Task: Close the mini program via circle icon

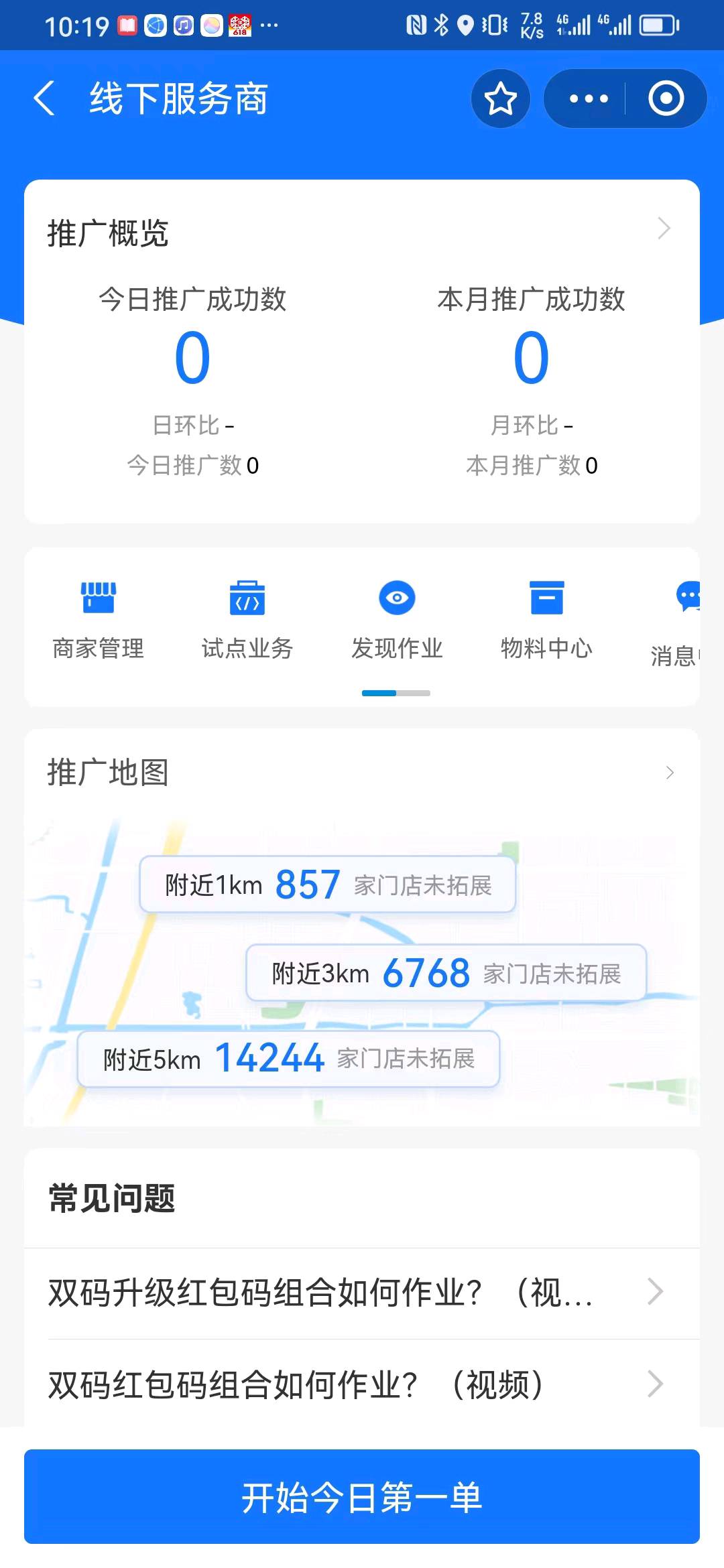Action: coord(666,99)
